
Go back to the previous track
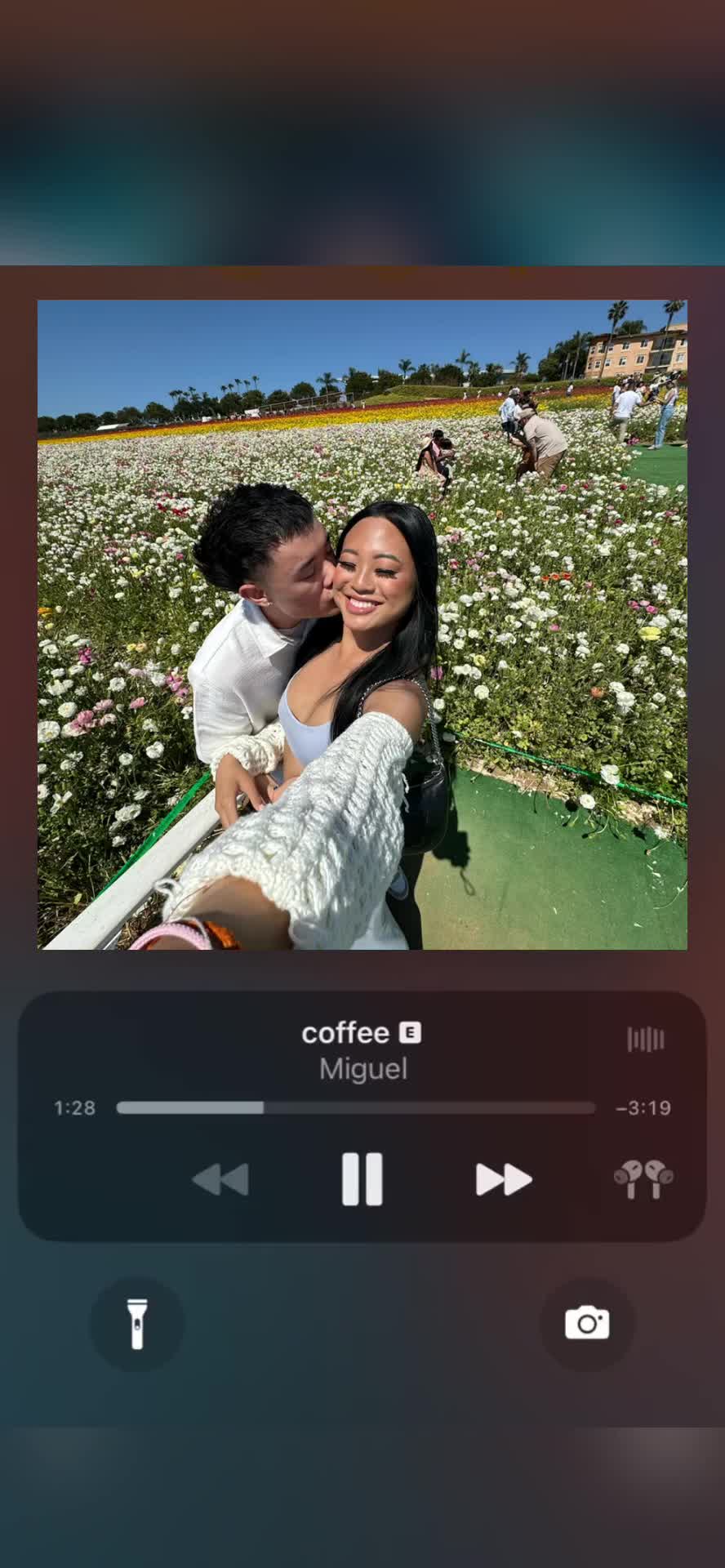click(220, 1179)
